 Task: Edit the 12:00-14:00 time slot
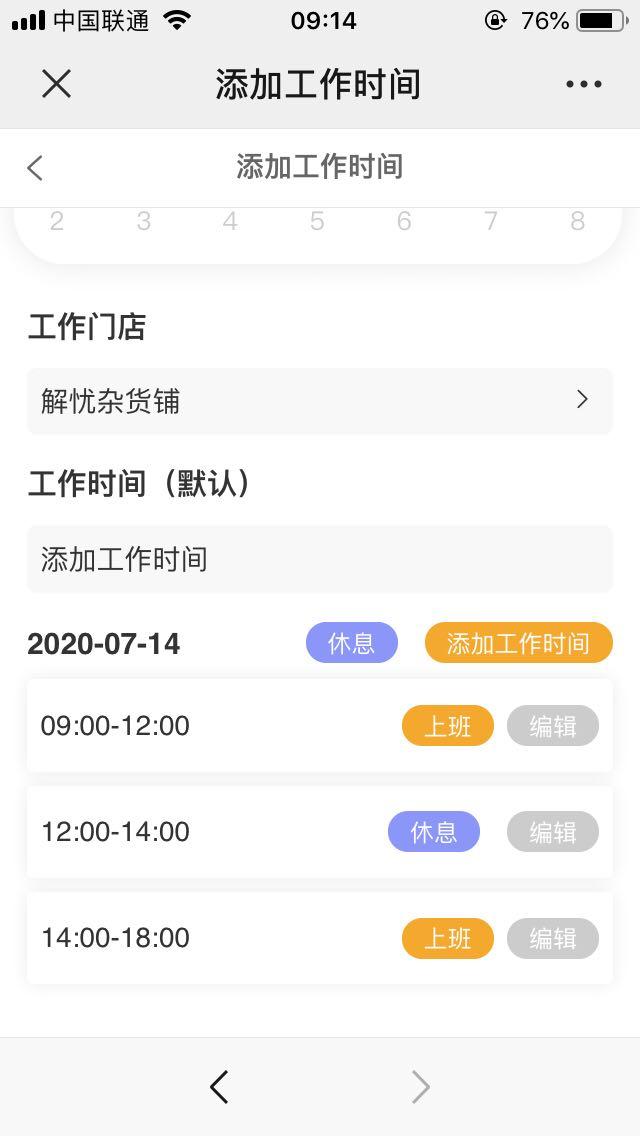[x=553, y=832]
